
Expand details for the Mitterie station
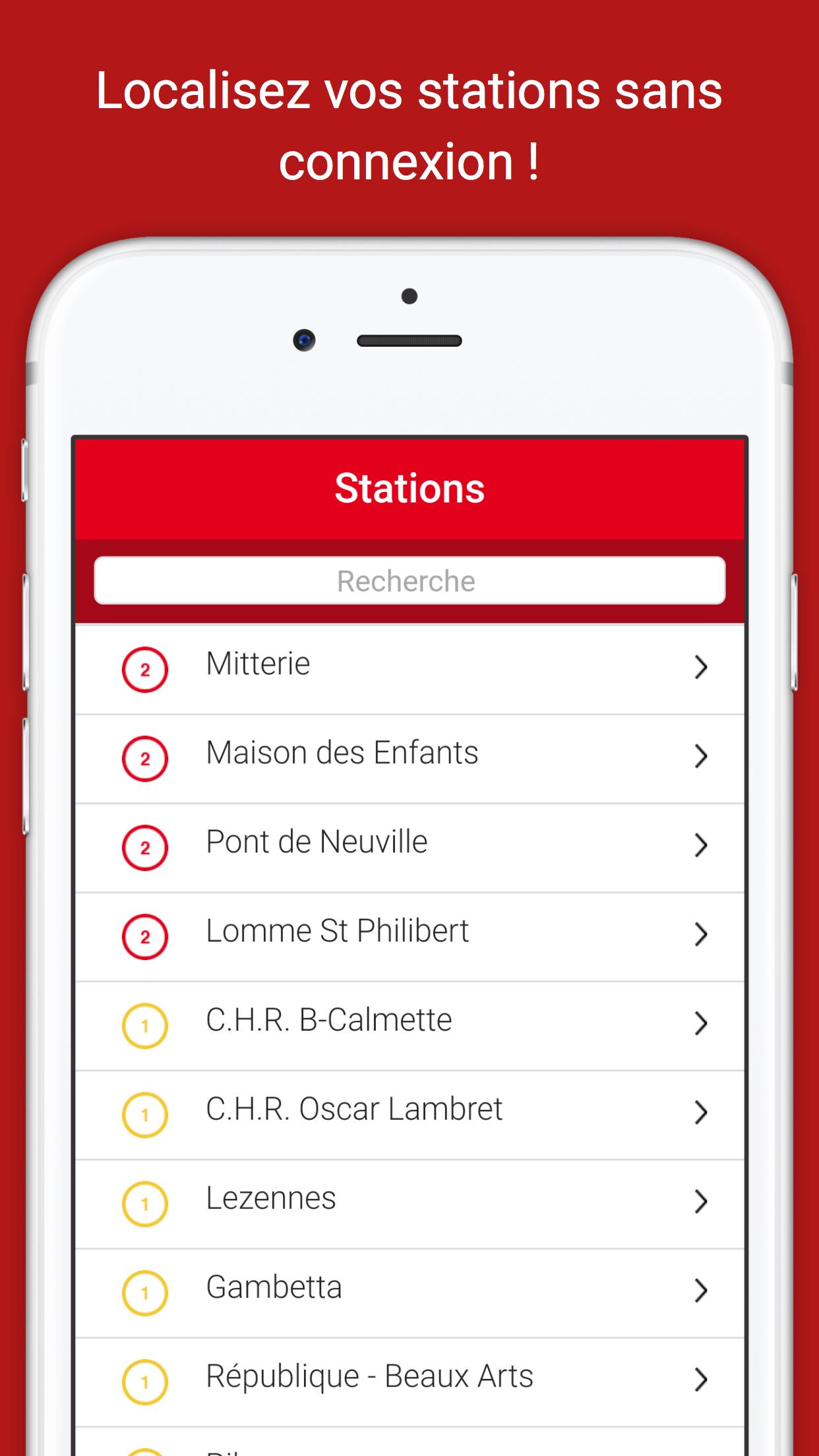(x=701, y=668)
